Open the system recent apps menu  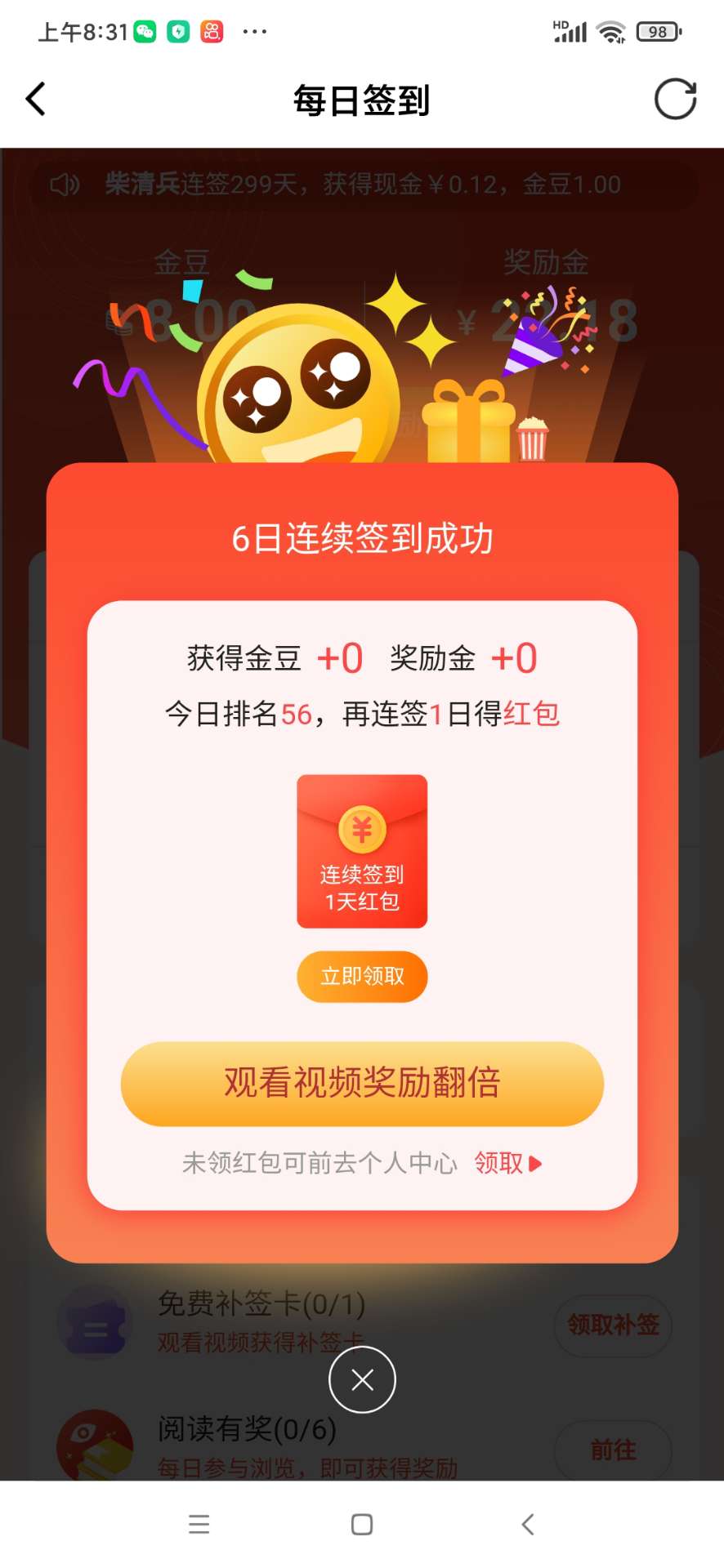(x=199, y=1524)
